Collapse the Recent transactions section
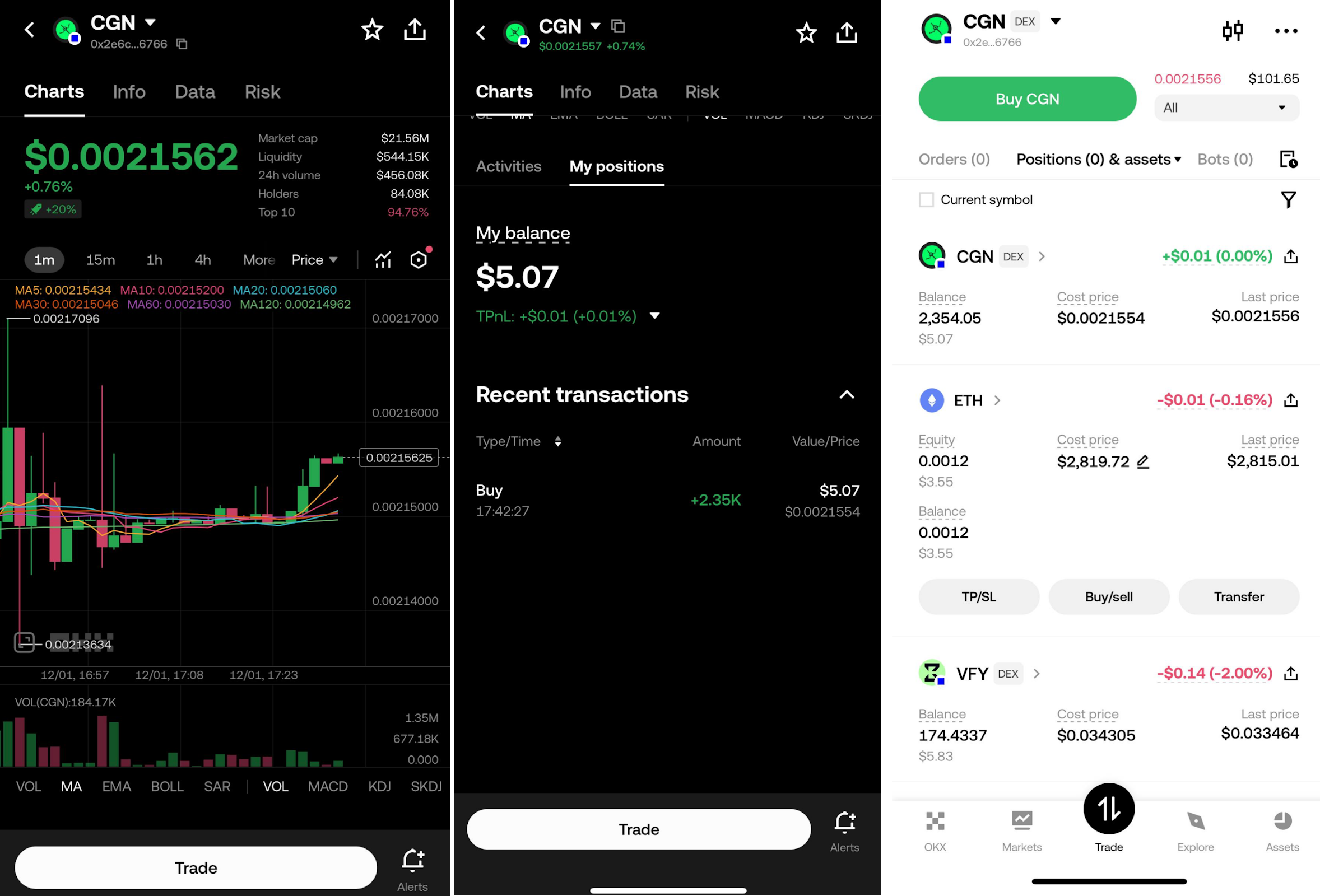 847,395
